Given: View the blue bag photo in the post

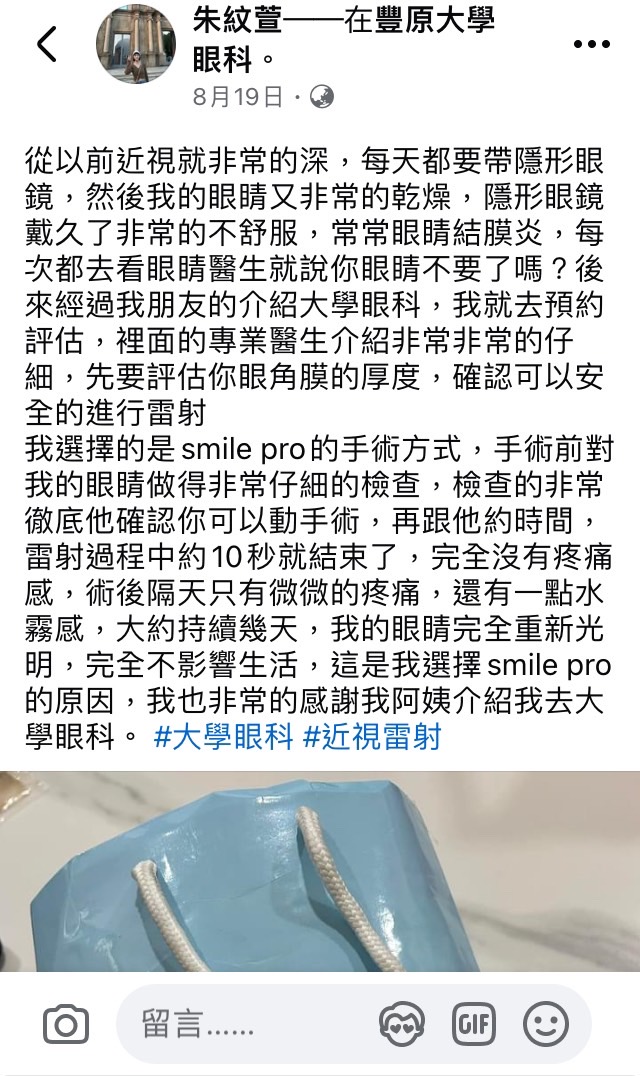Looking at the screenshot, I should pyautogui.click(x=320, y=870).
